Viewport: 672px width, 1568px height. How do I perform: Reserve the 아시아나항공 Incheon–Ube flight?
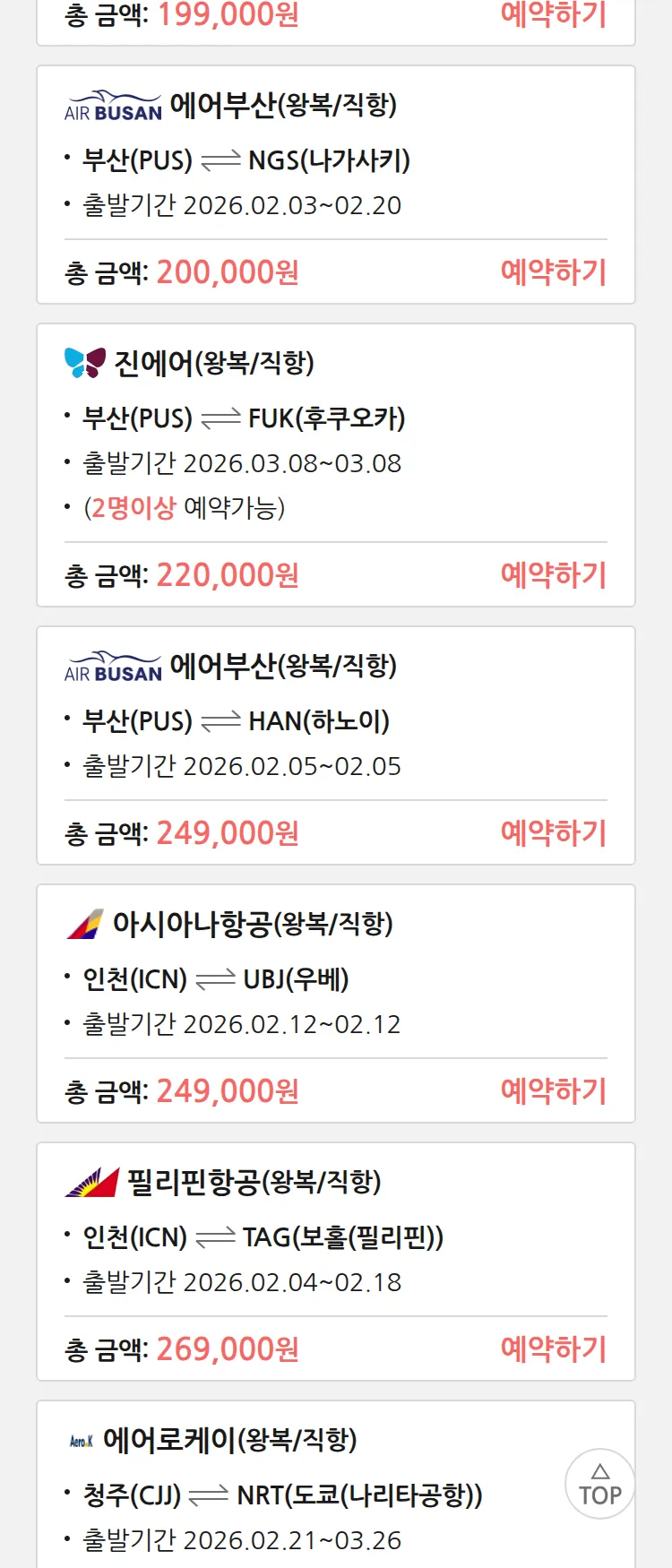553,1090
